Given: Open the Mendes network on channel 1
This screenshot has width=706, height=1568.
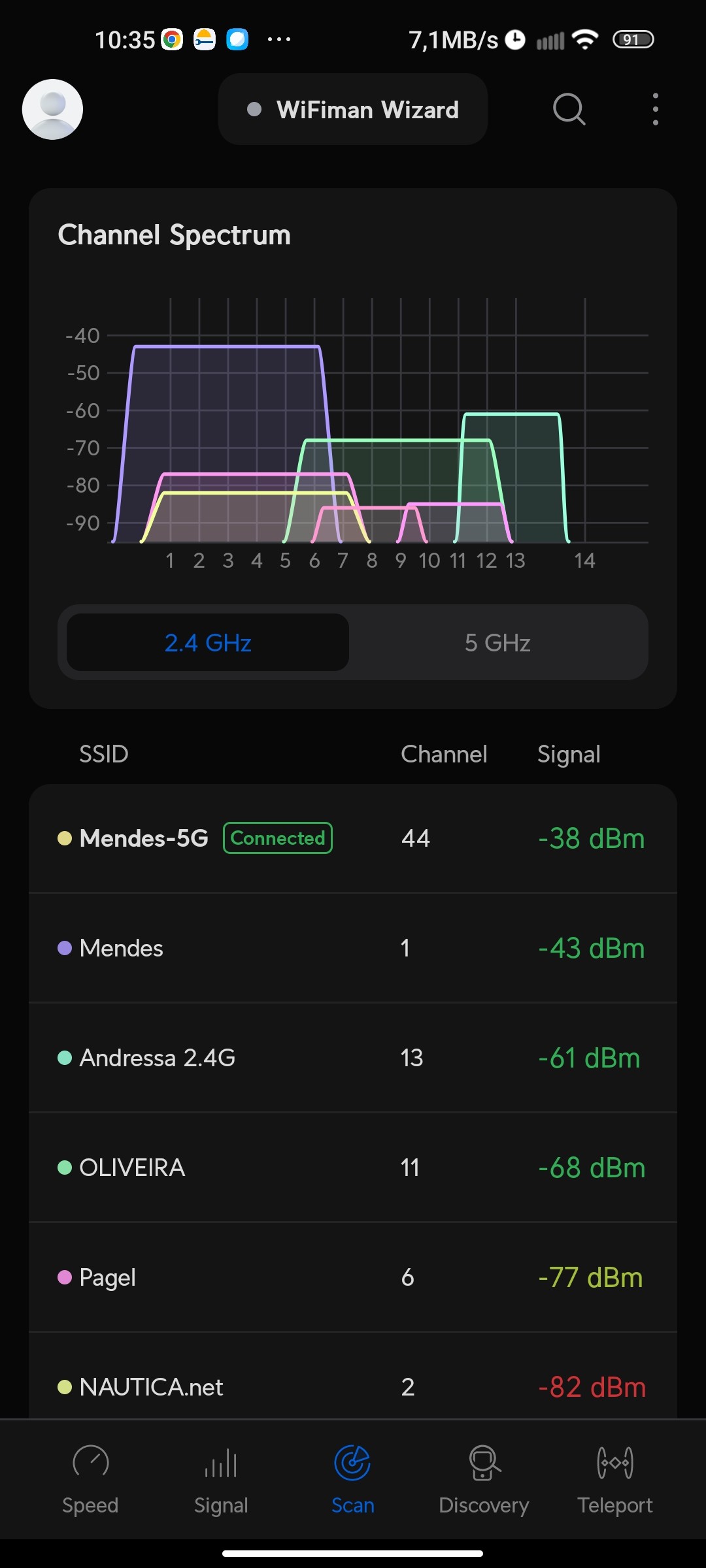Looking at the screenshot, I should point(353,948).
